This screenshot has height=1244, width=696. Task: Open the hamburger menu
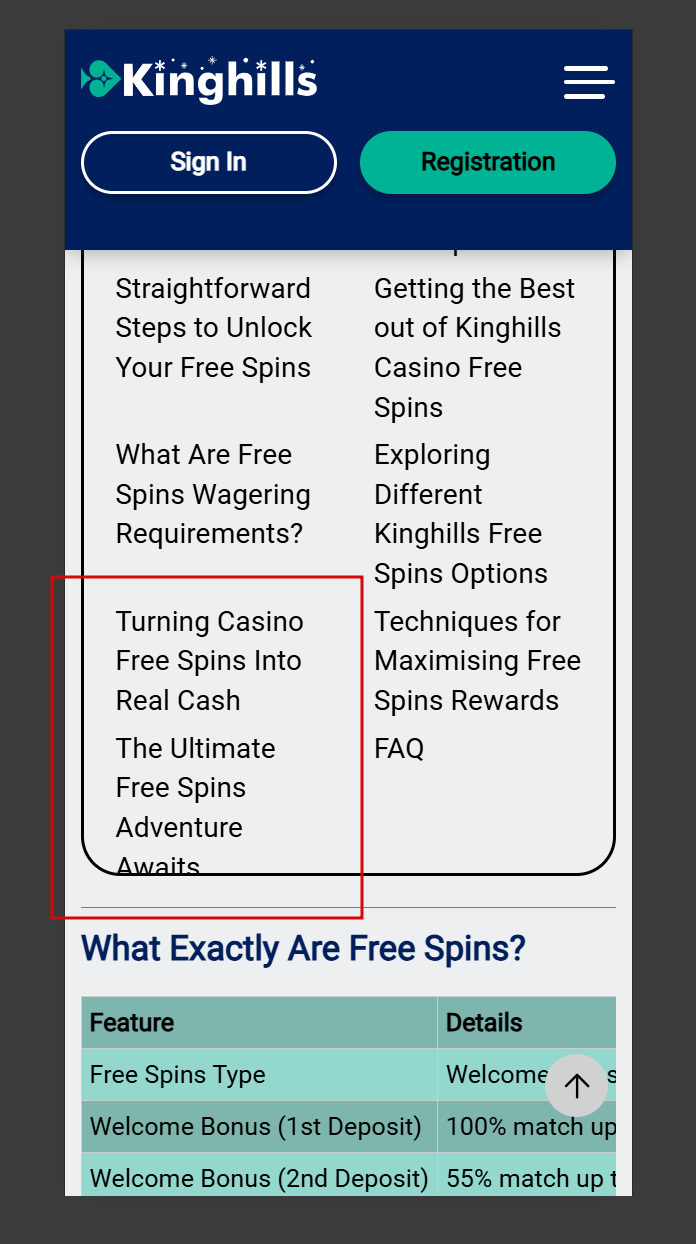click(588, 82)
